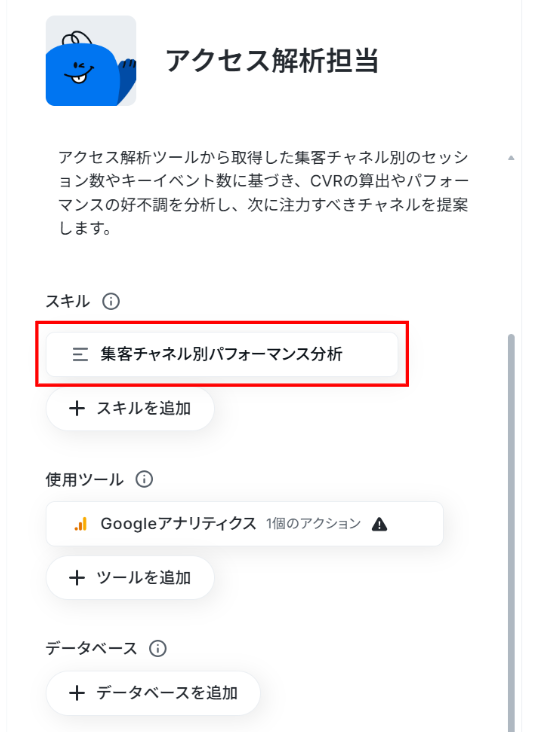
Task: Open the 集客チャネル別パフォーマンス分析 skill
Action: 222,354
